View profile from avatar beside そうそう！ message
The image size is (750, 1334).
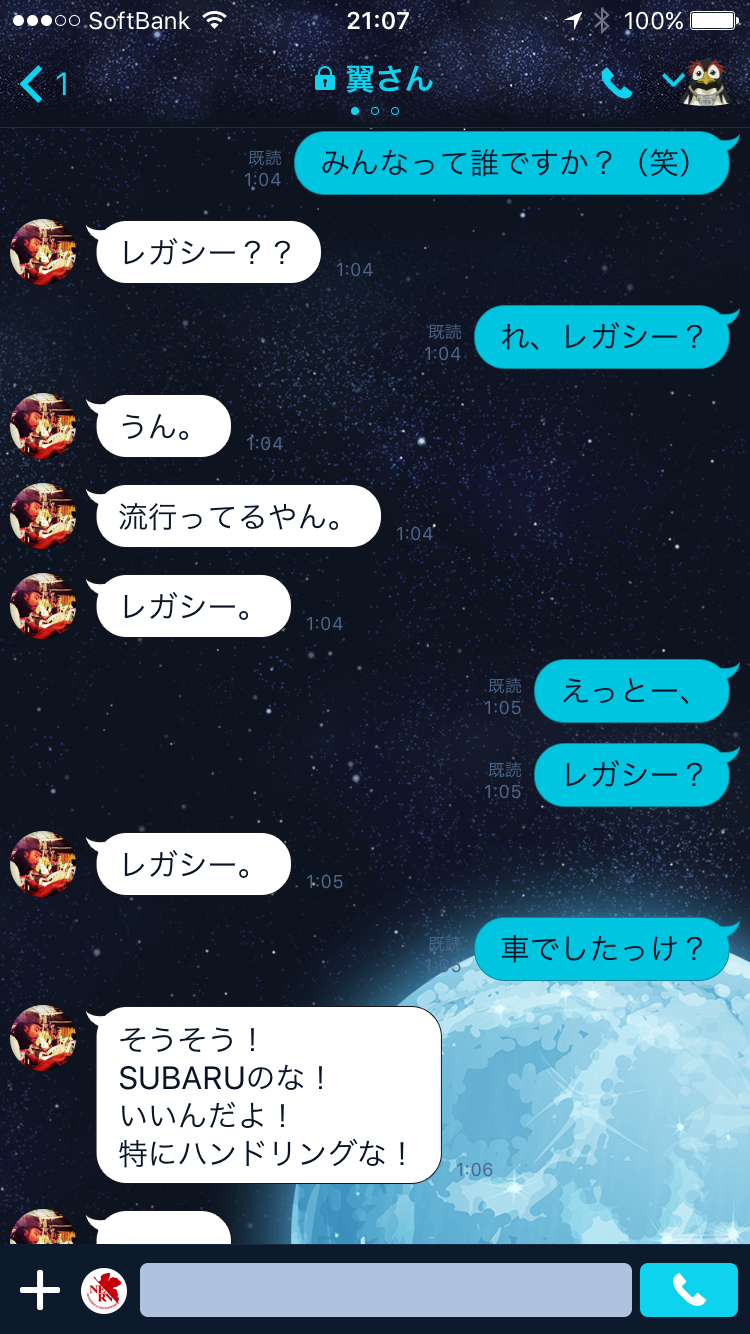(43, 1038)
